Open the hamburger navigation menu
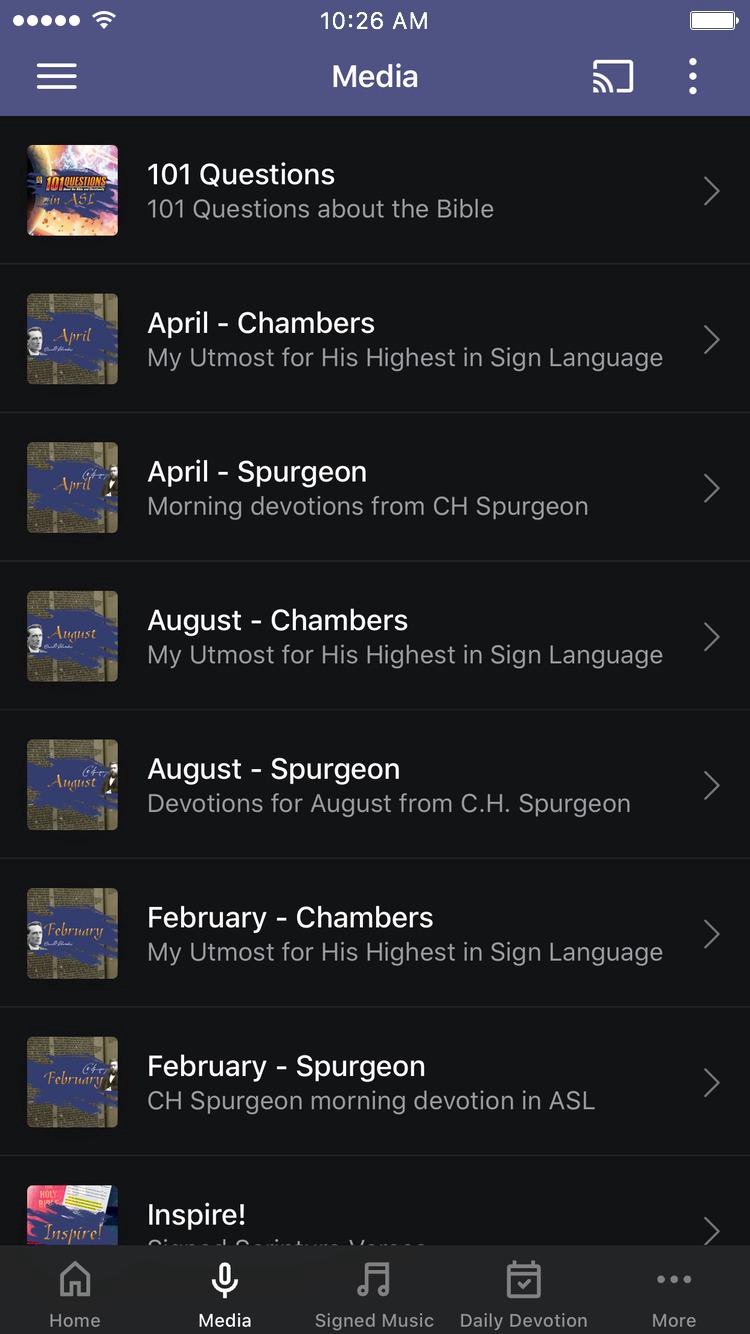Image resolution: width=750 pixels, height=1334 pixels. [x=57, y=77]
